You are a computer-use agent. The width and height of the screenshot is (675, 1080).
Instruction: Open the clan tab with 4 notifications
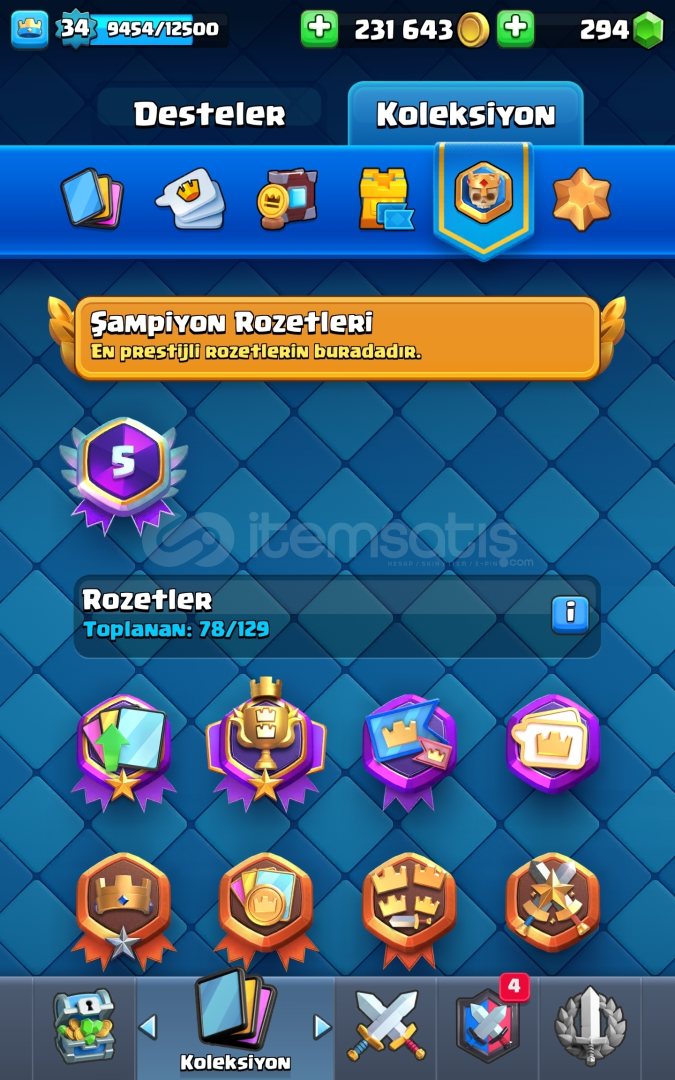pyautogui.click(x=488, y=1027)
